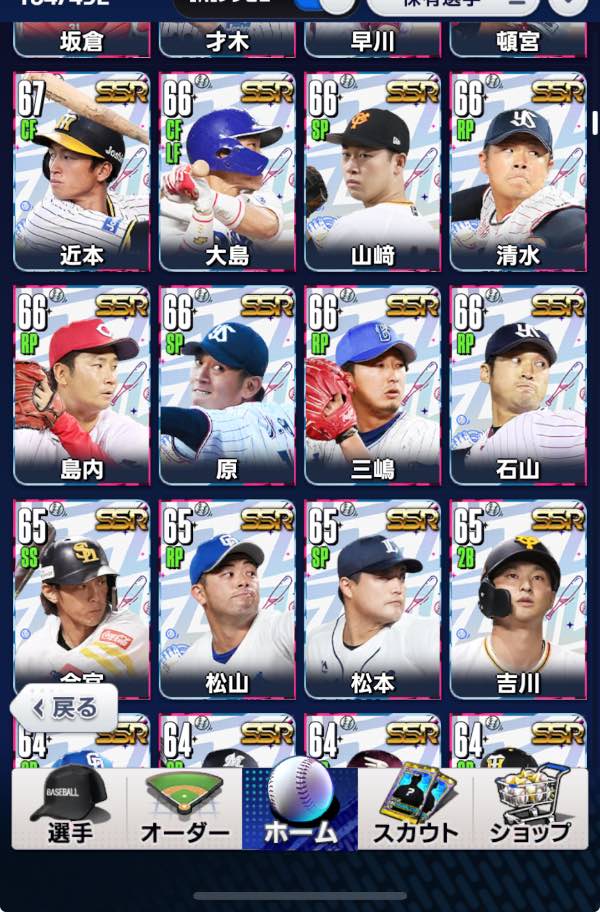The width and height of the screenshot is (600, 912).
Task: Open the 松本 player card
Action: [372, 598]
